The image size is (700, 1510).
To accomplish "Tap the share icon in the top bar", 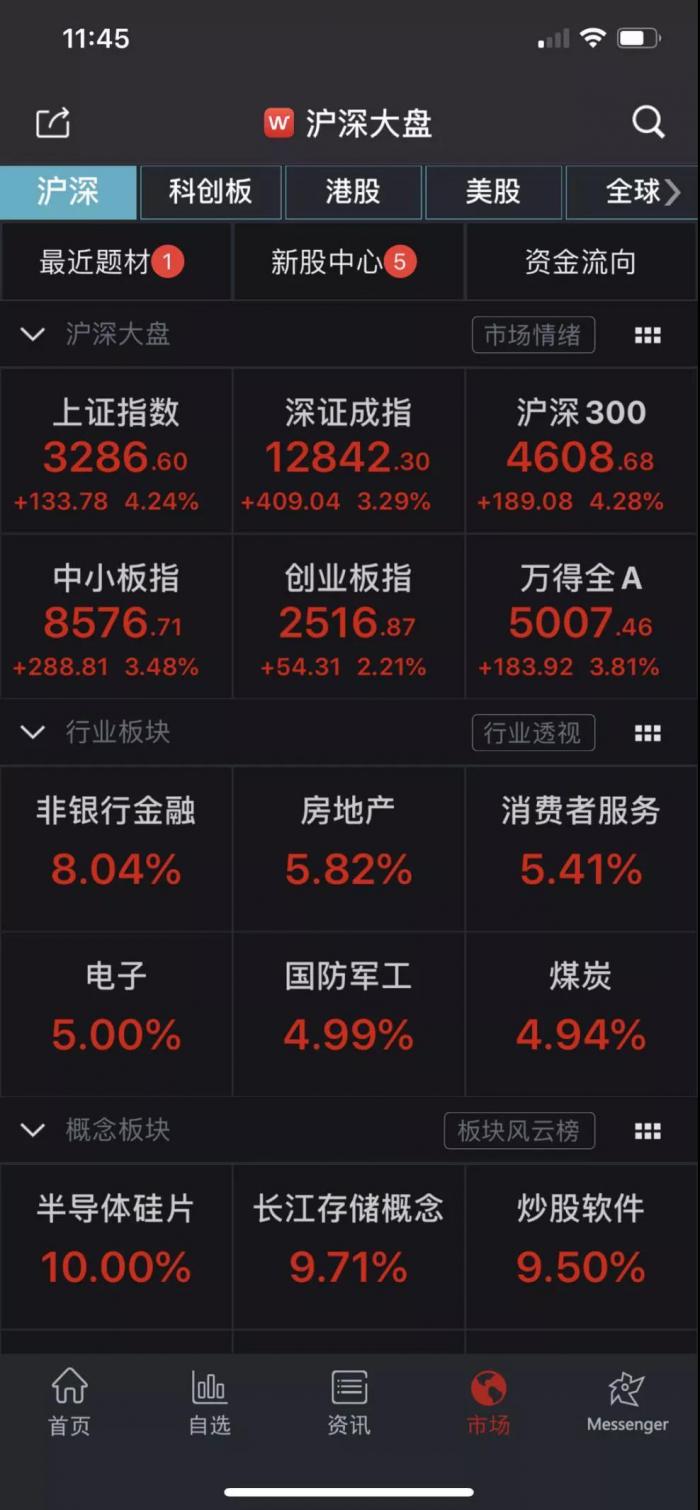I will (53, 123).
